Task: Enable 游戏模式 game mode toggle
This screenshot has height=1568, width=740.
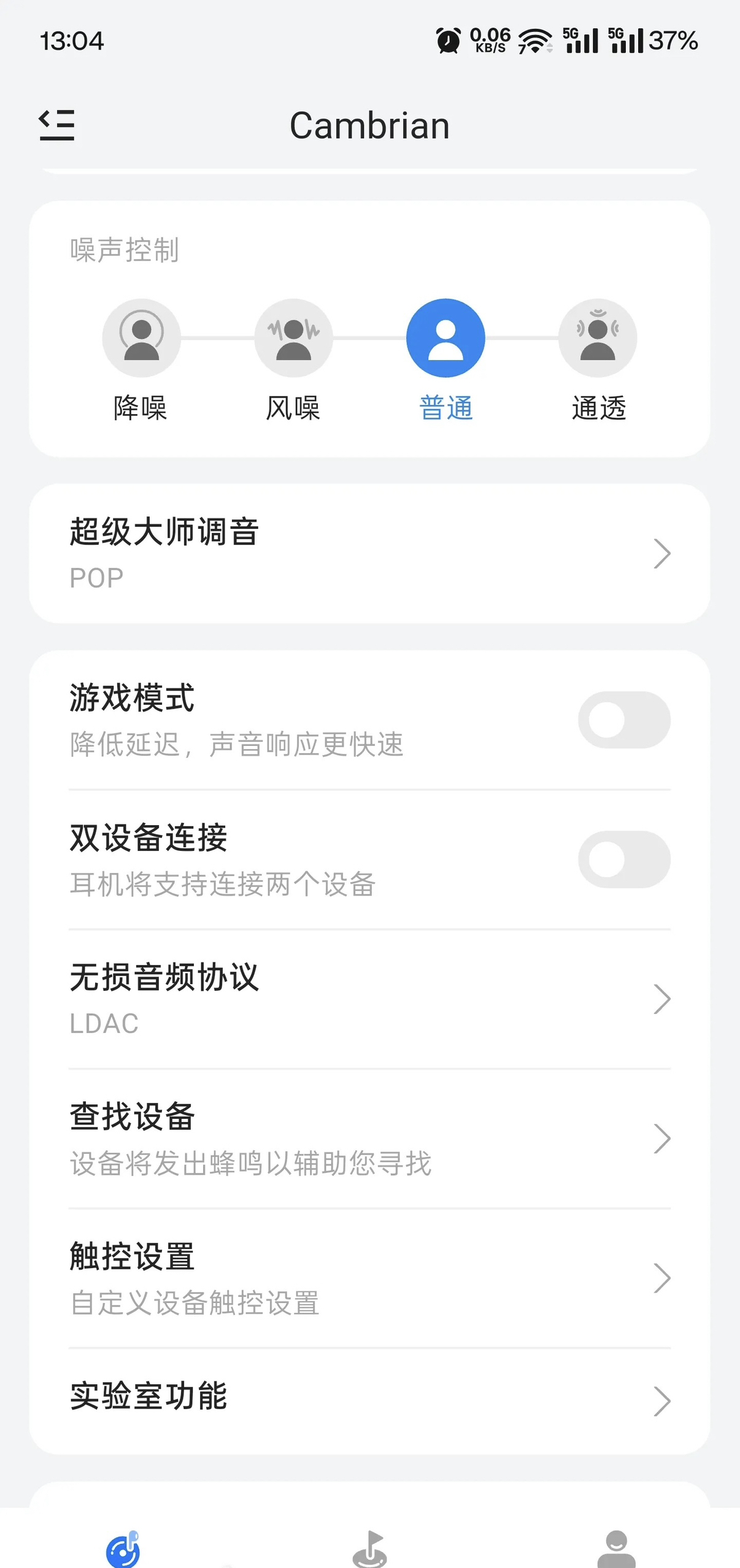Action: 623,720
